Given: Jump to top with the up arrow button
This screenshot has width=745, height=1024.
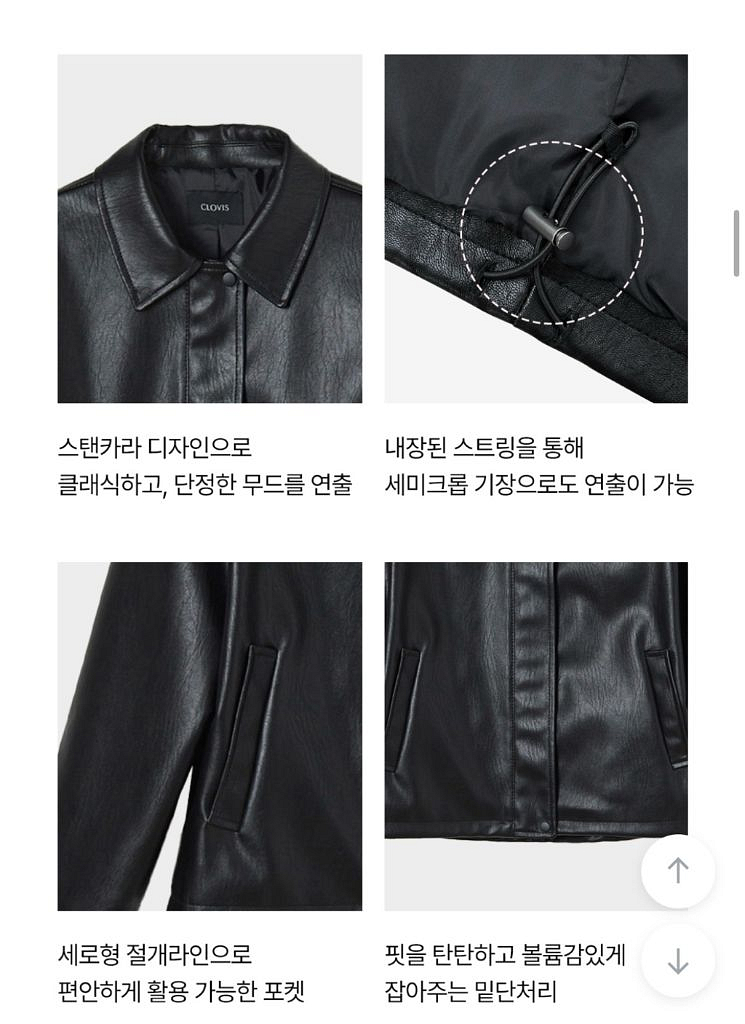Looking at the screenshot, I should tap(678, 871).
